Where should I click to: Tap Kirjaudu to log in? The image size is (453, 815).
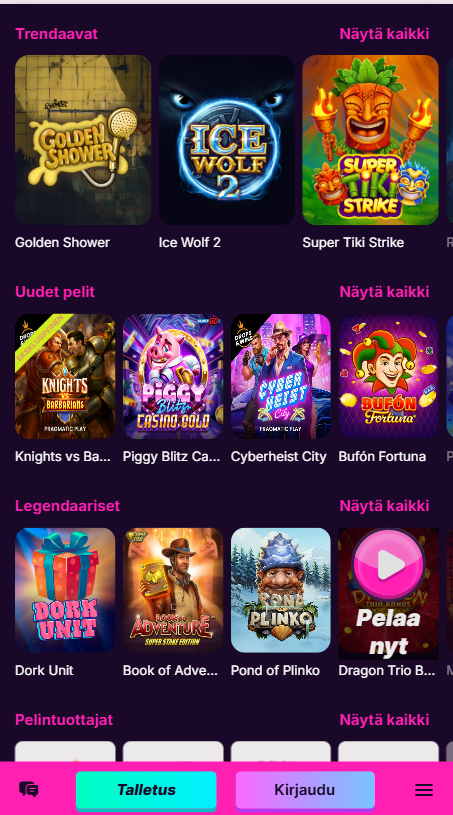(x=305, y=790)
